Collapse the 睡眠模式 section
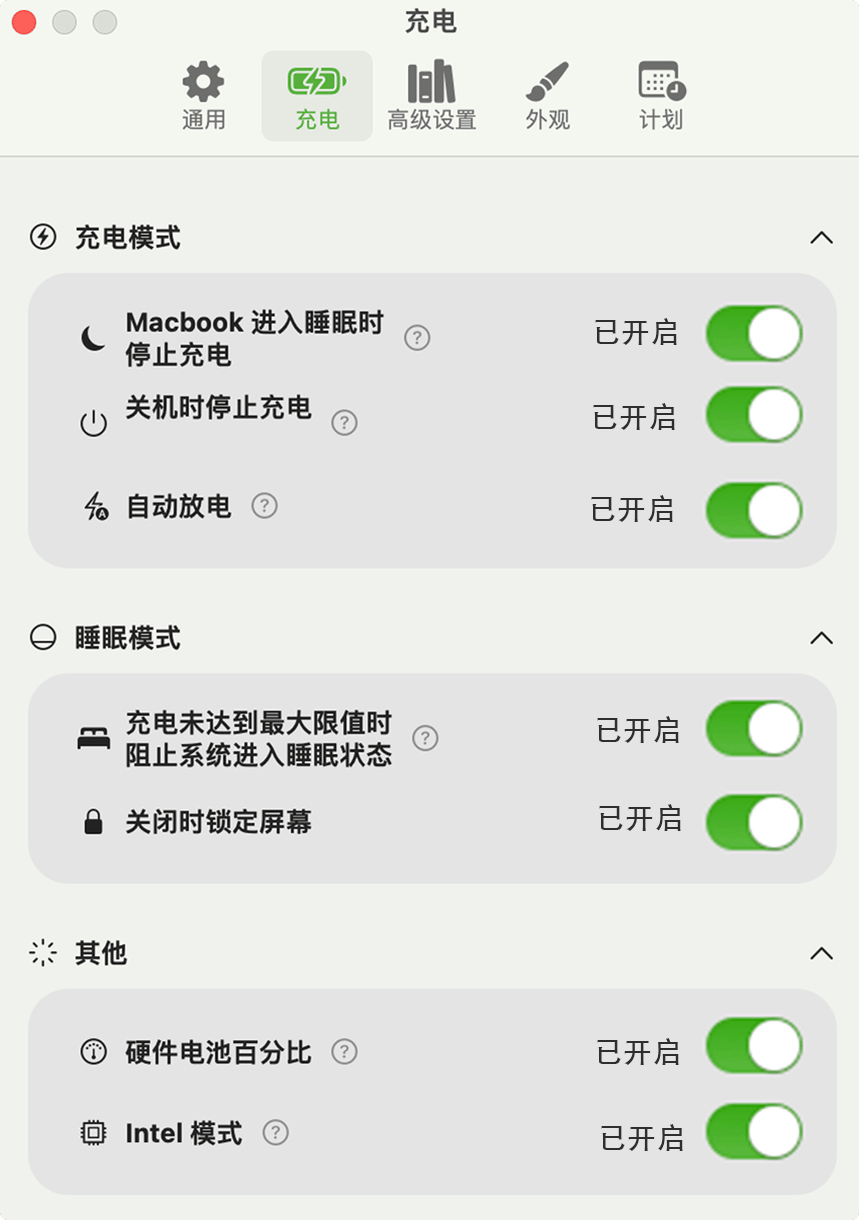The image size is (859, 1220). [821, 638]
